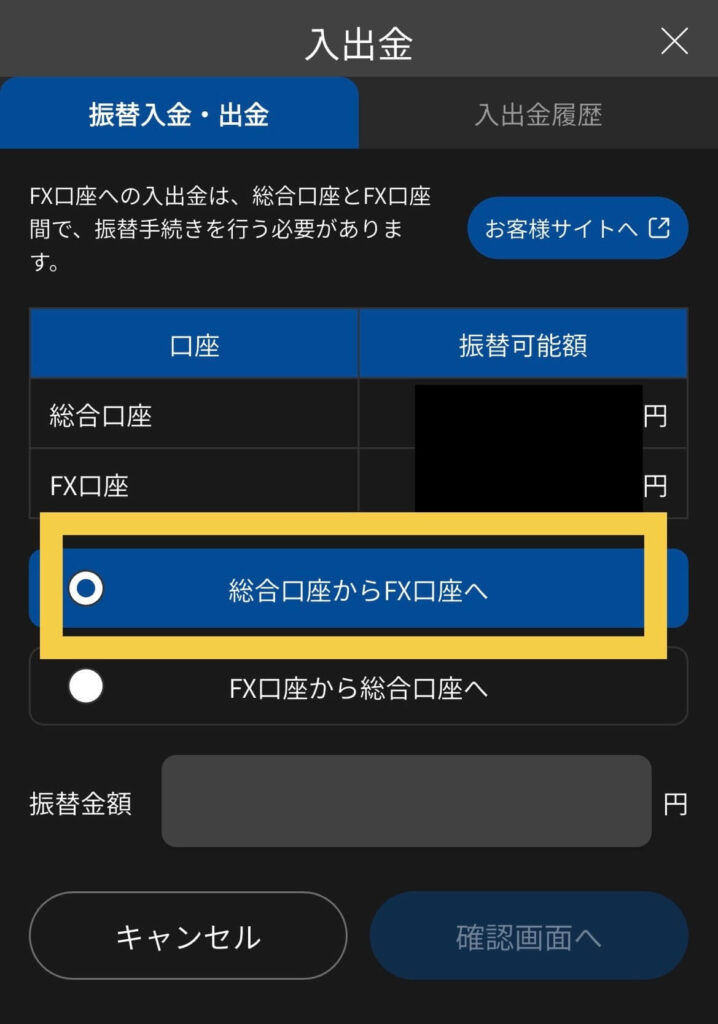Proceed with 確認画面へ button
The image size is (718, 1024).
coord(528,937)
